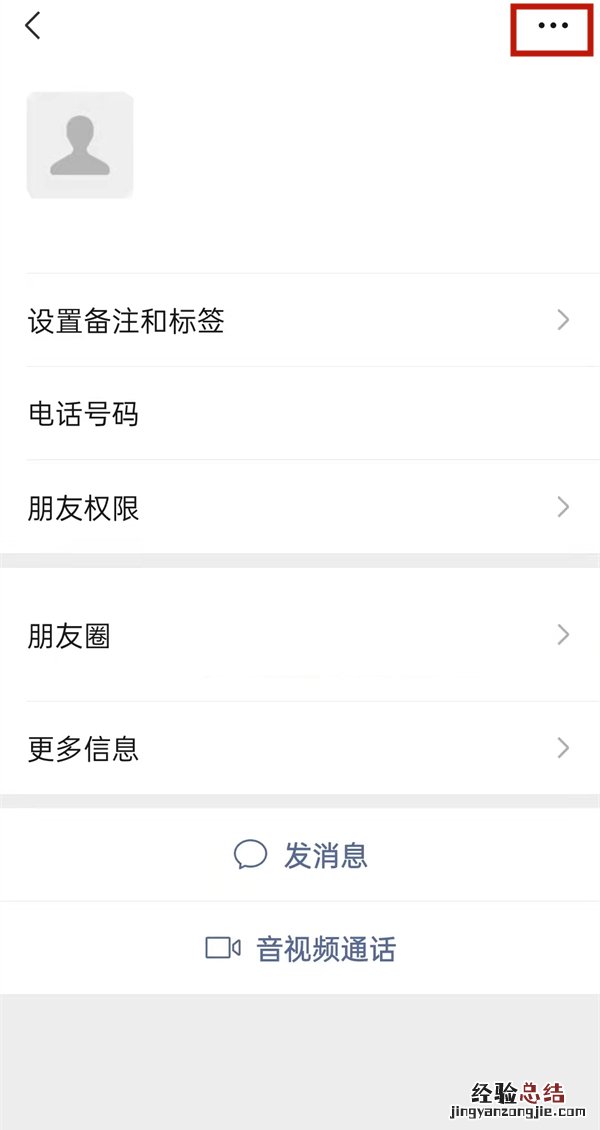Open 朋友权限 permissions

300,508
